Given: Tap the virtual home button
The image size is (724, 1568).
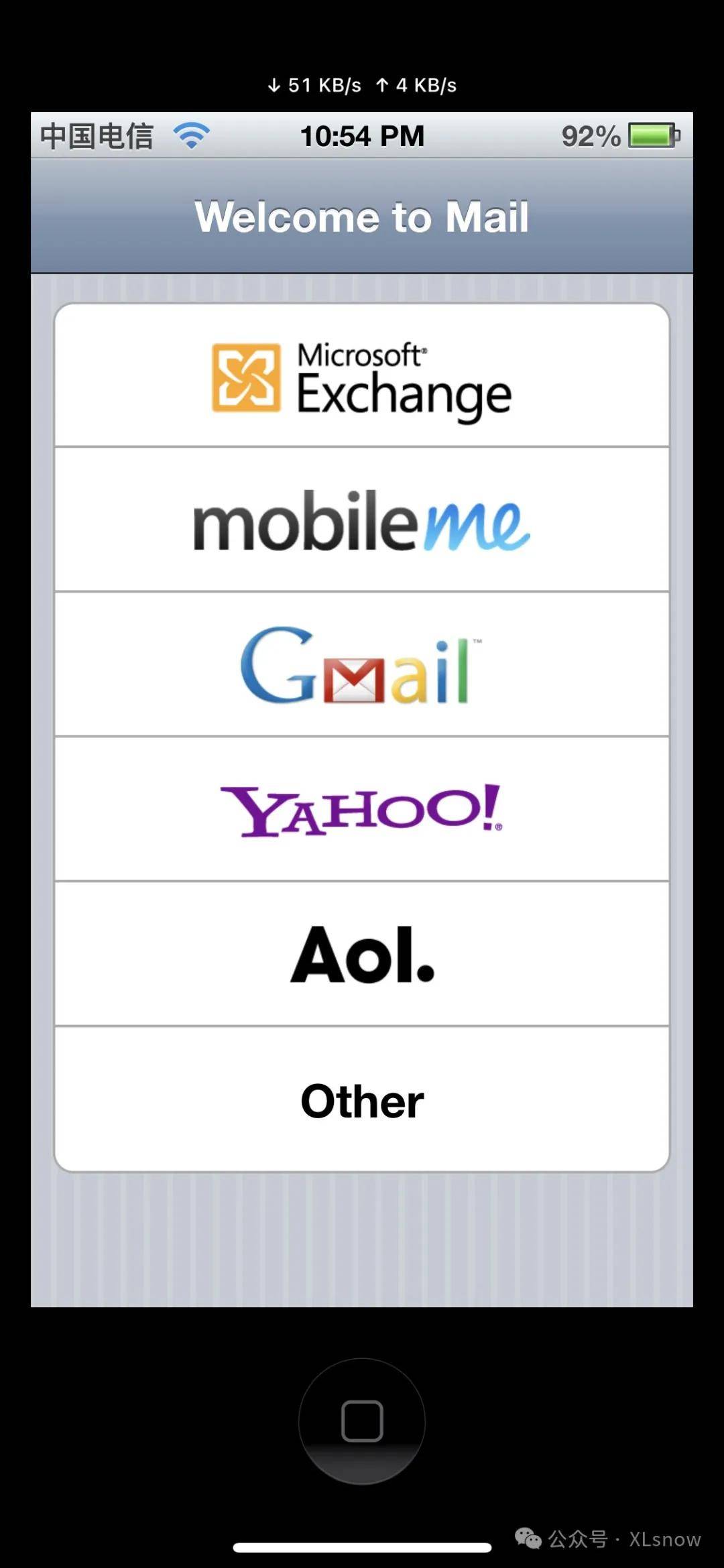Looking at the screenshot, I should pos(362,1421).
